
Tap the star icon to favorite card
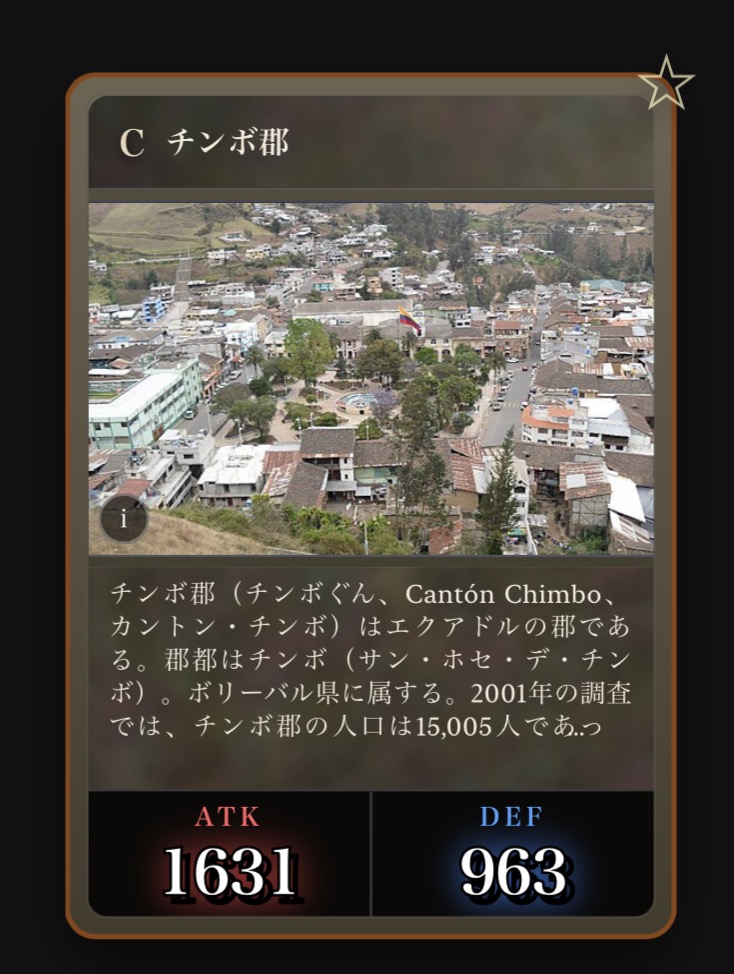666,83
